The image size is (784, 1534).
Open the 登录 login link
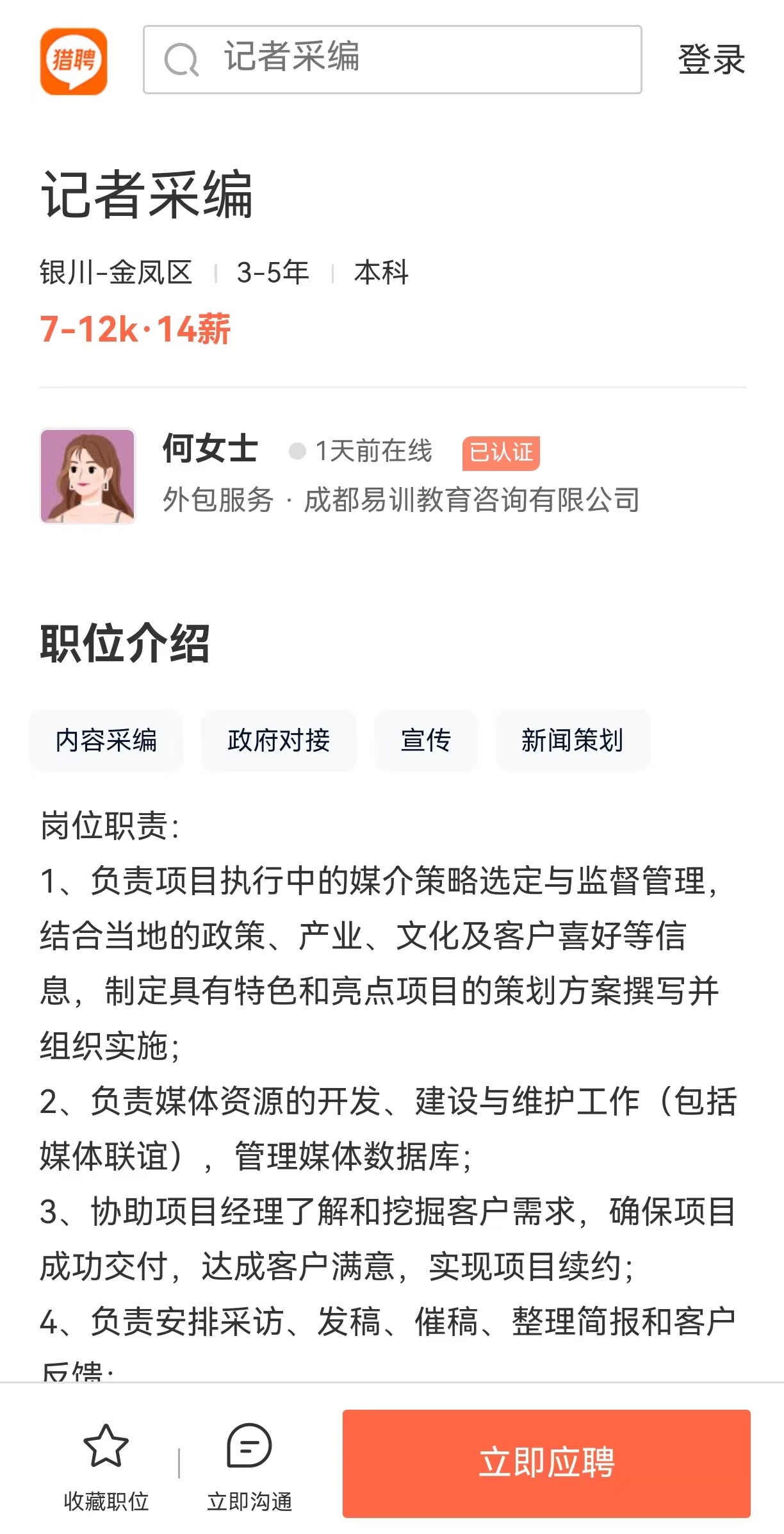click(711, 60)
